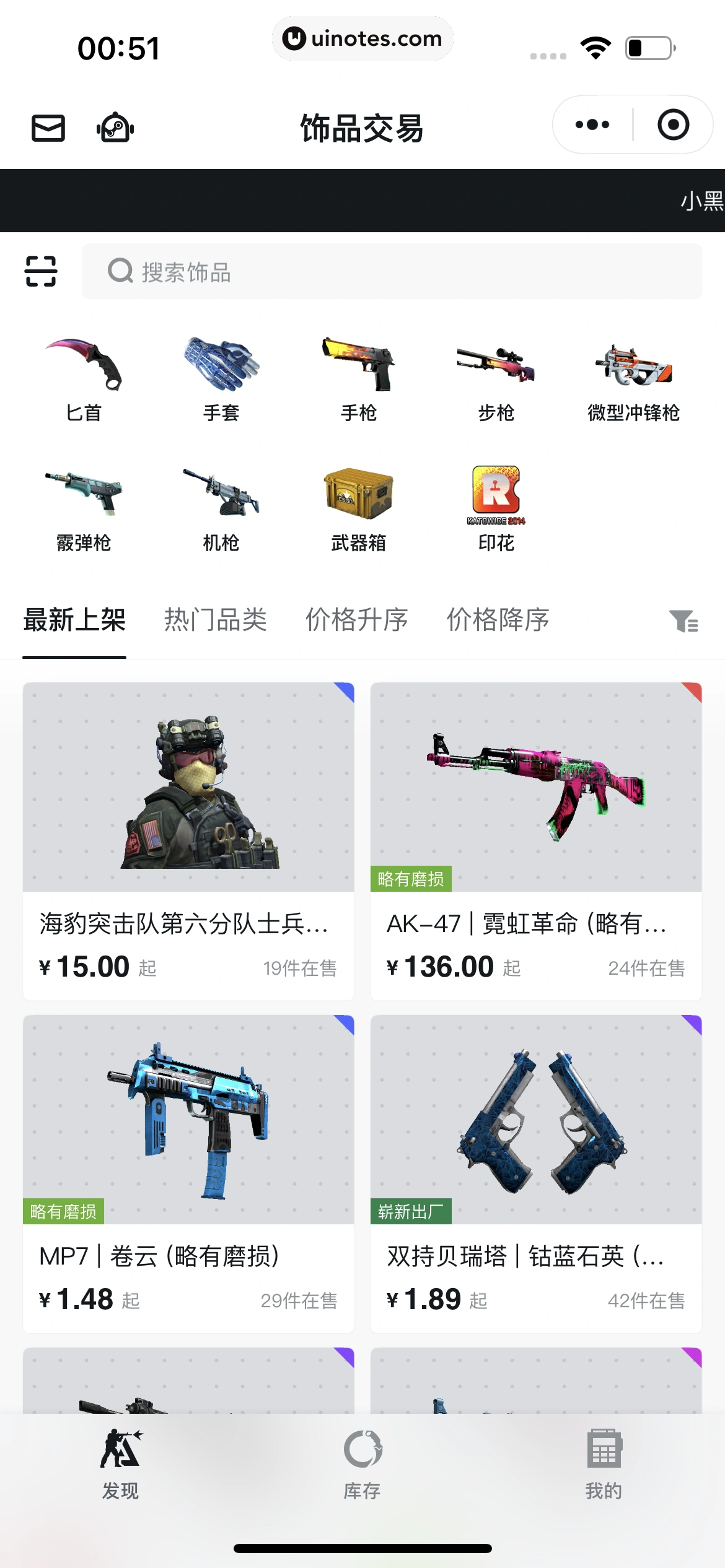Open the mini program more options menu
The width and height of the screenshot is (725, 1568).
592,125
